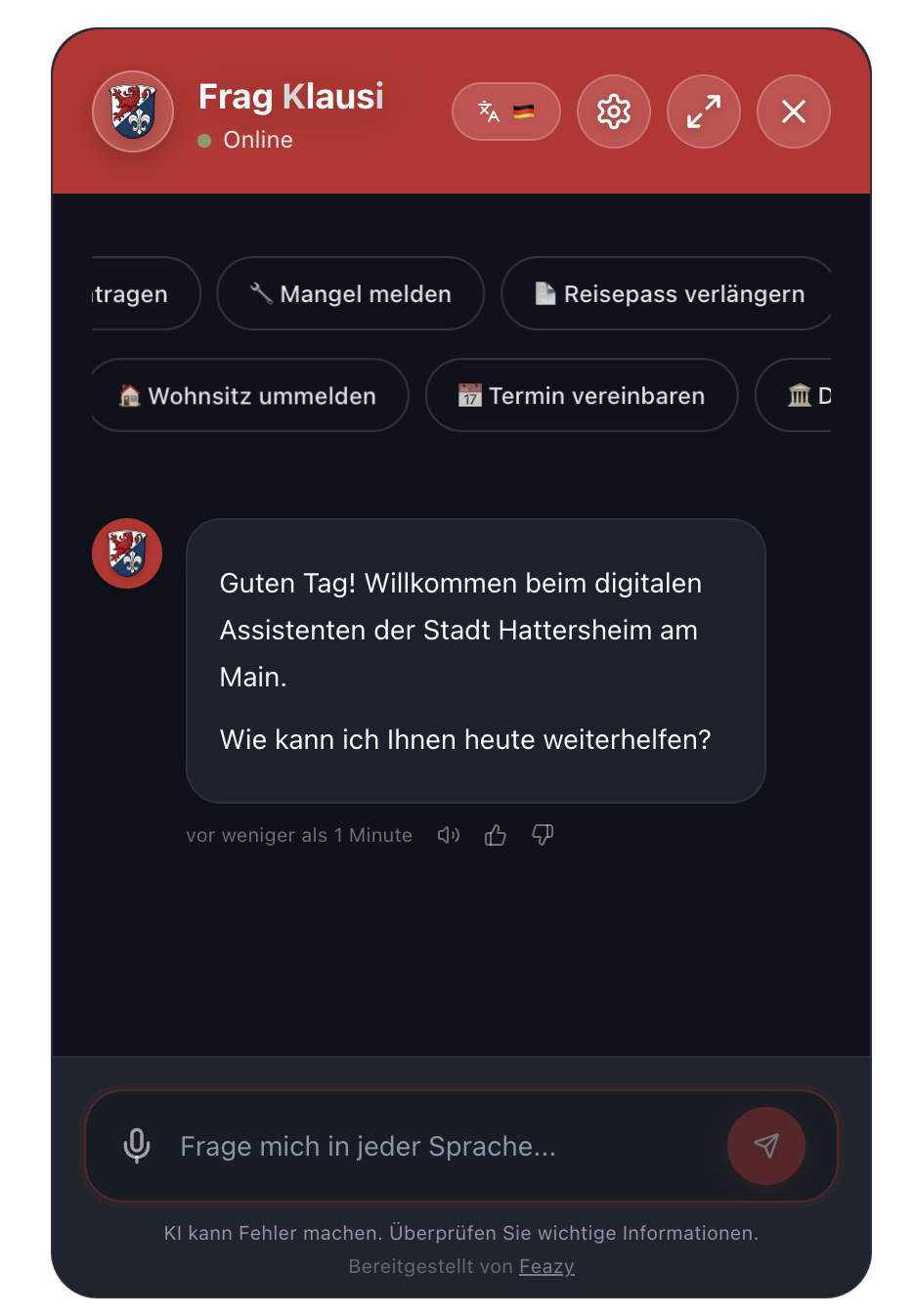
Task: Click the Frag Klausi avatar in the header
Action: tap(132, 112)
